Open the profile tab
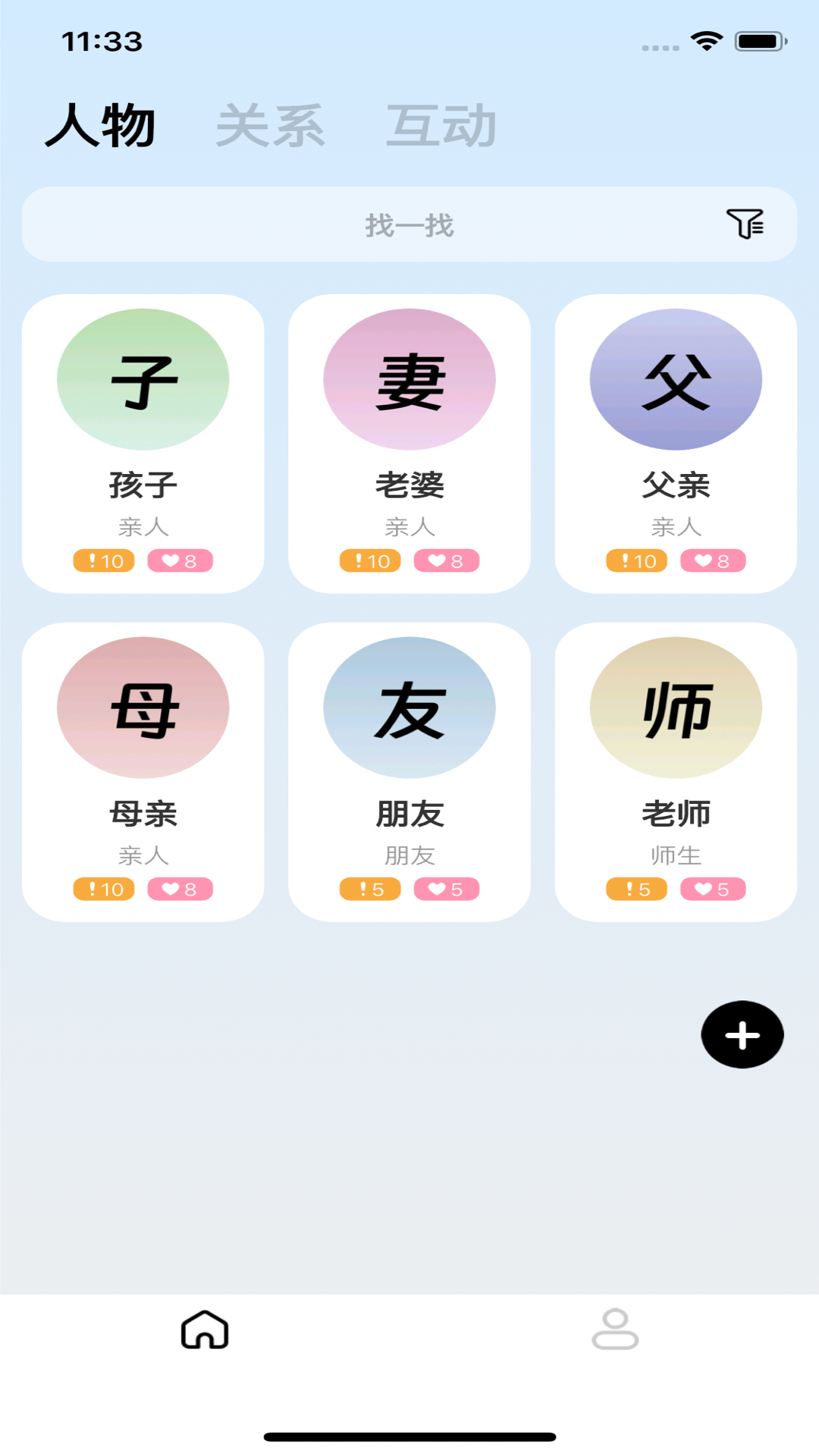The image size is (819, 1456). (615, 1330)
